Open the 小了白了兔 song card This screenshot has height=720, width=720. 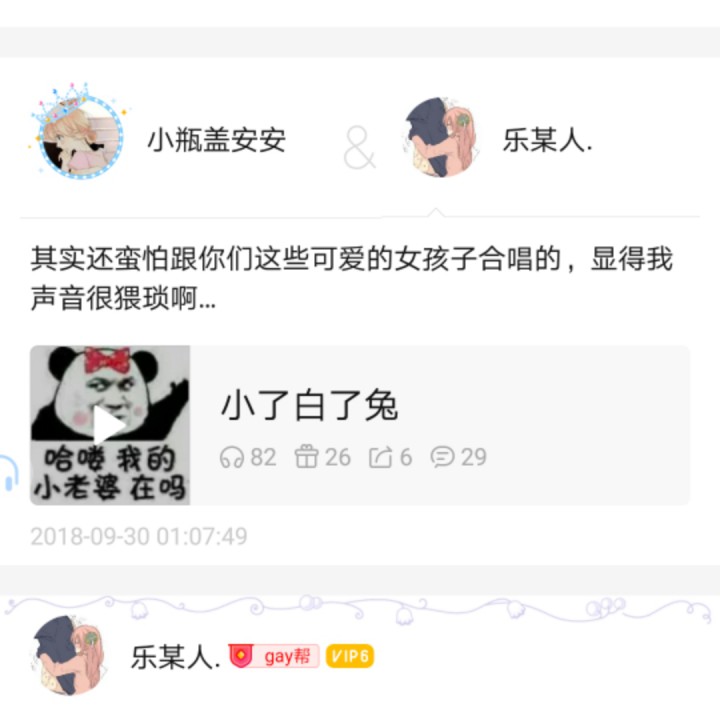coord(440,425)
